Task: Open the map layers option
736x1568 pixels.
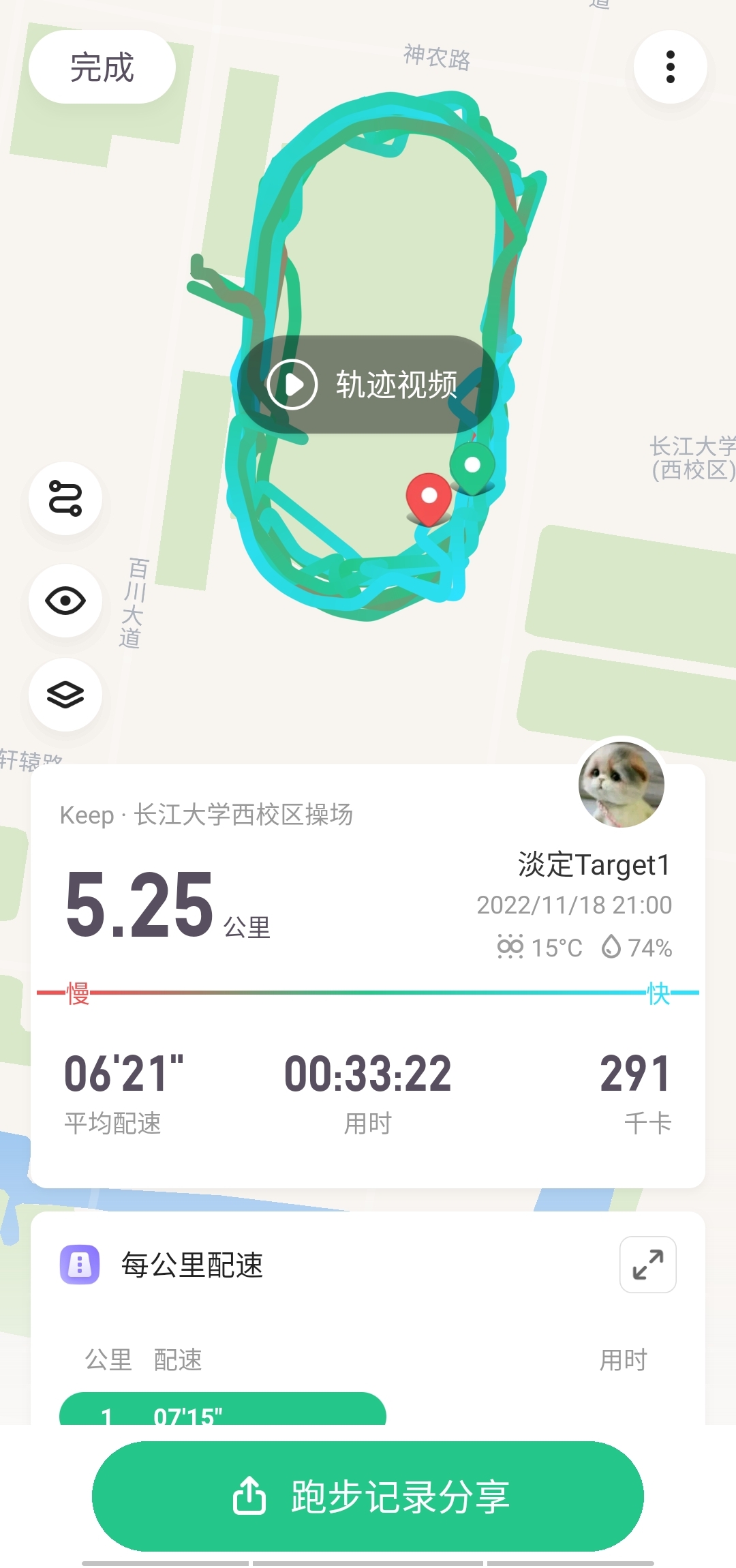Action: pyautogui.click(x=65, y=695)
